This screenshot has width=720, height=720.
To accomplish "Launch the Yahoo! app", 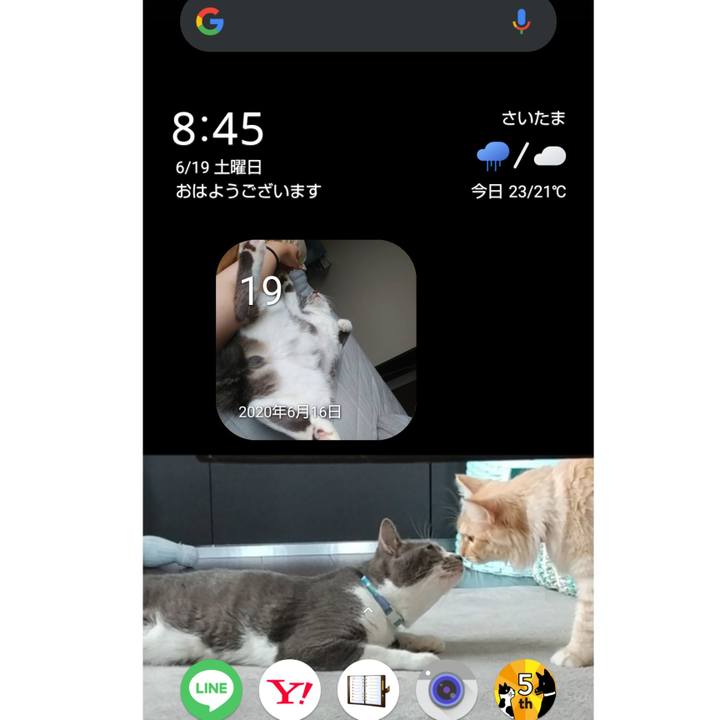I will (x=290, y=690).
